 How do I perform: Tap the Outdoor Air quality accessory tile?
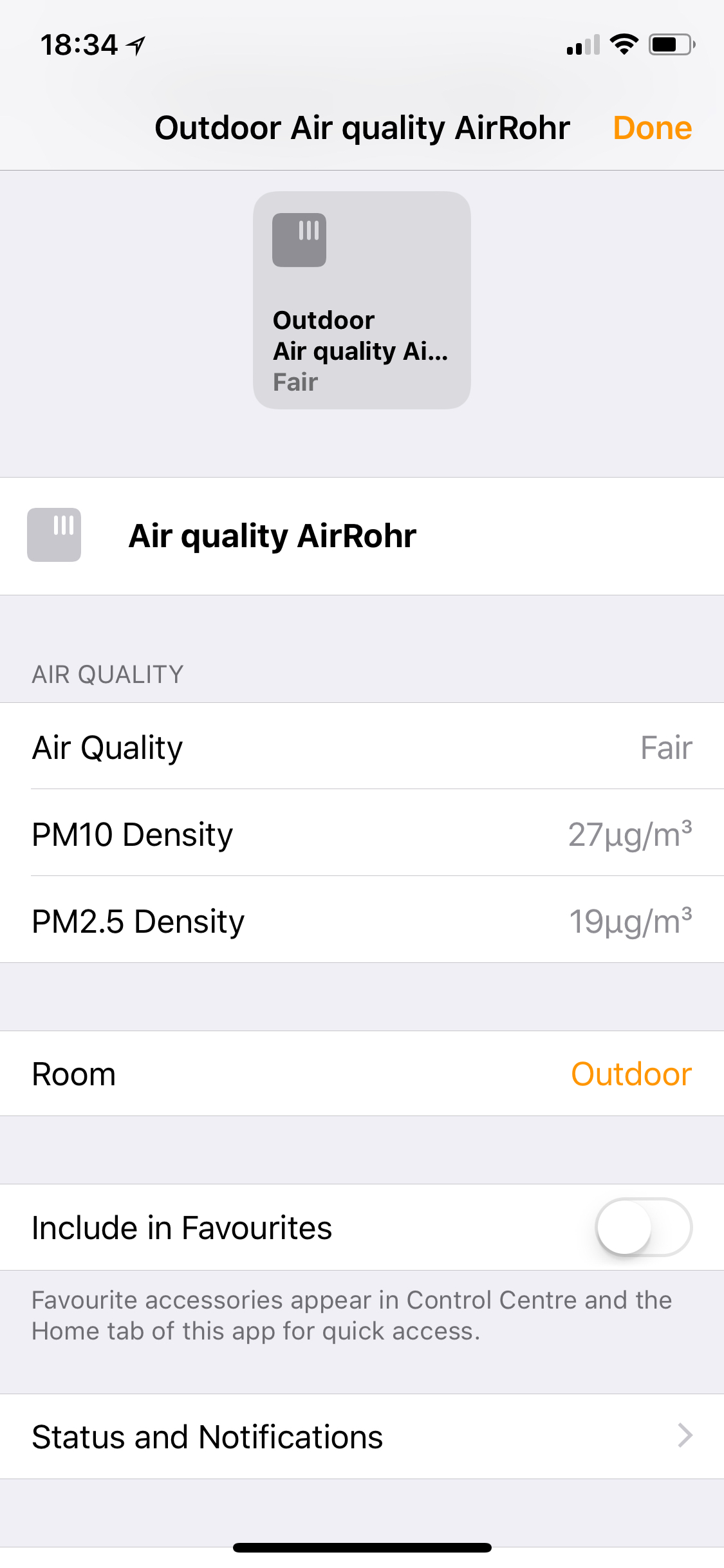(x=362, y=300)
